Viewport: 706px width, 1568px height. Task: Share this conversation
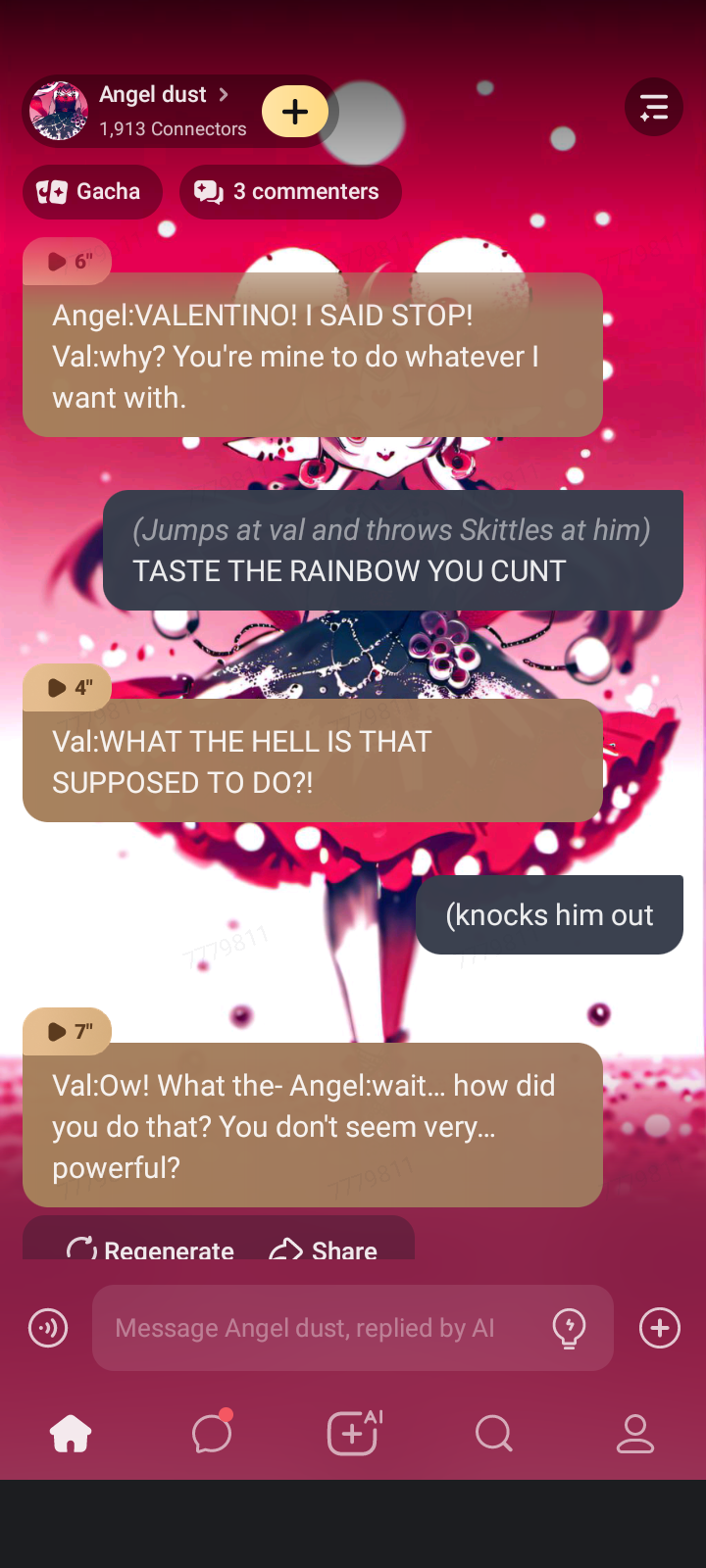(x=324, y=1249)
